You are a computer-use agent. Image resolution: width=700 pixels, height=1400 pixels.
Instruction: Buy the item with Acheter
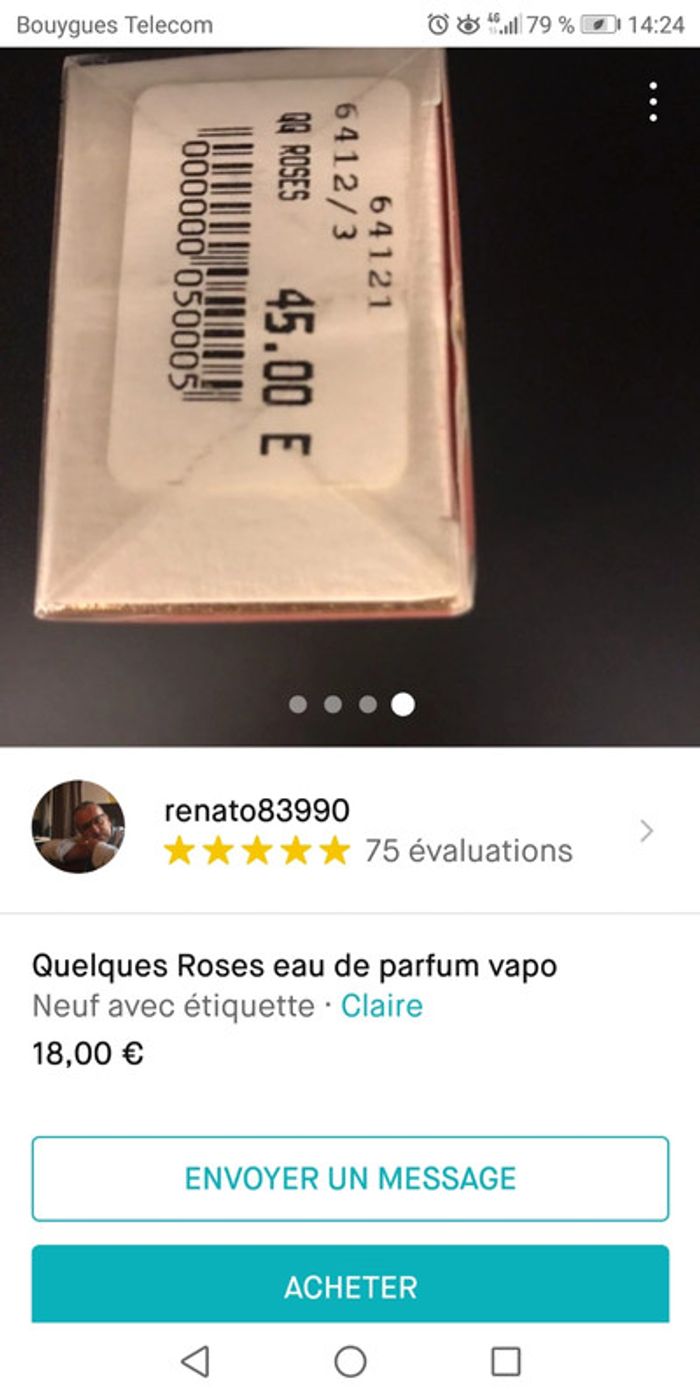pos(350,1286)
